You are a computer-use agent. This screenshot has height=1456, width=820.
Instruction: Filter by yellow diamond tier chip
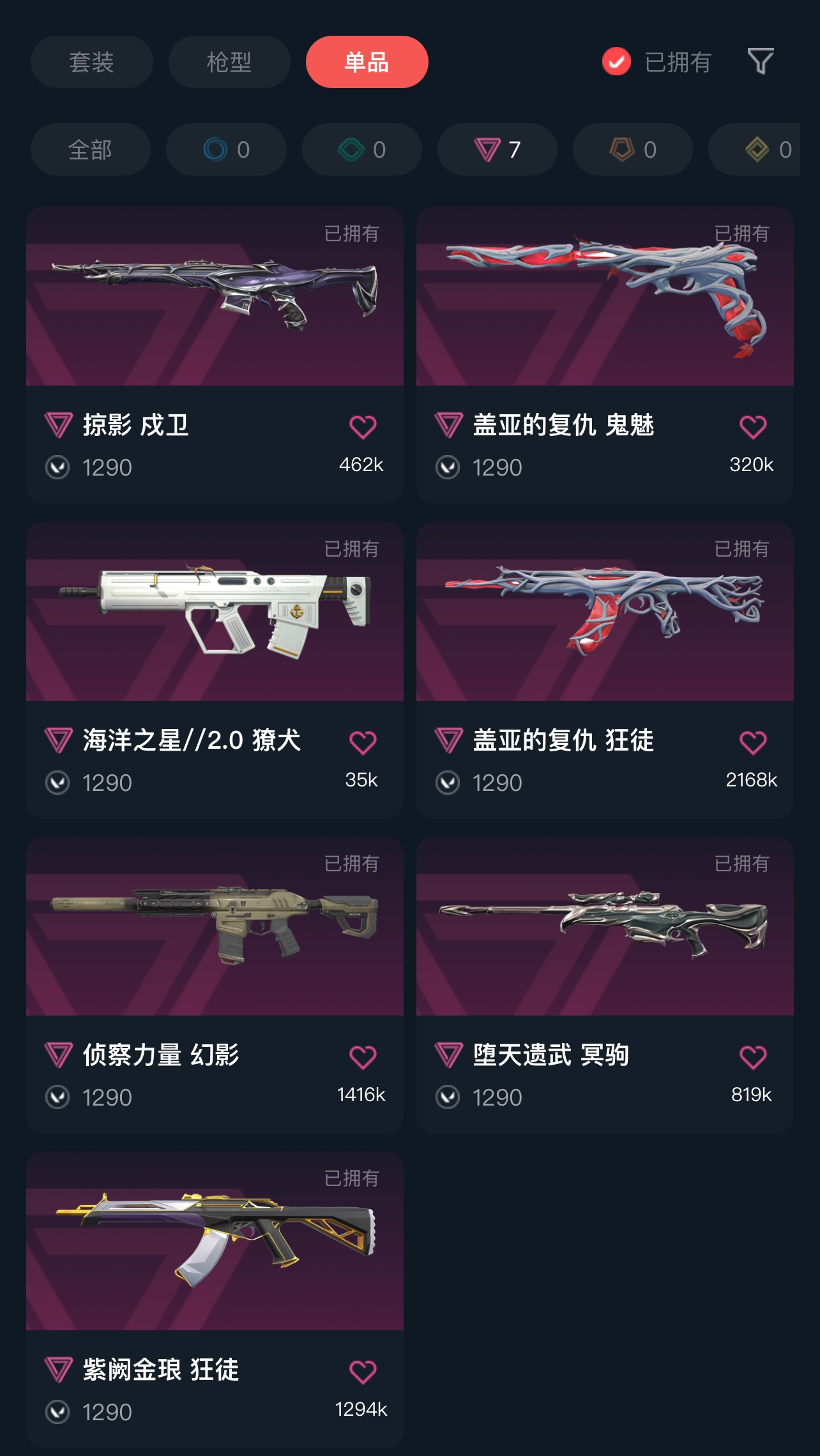pyautogui.click(x=763, y=149)
